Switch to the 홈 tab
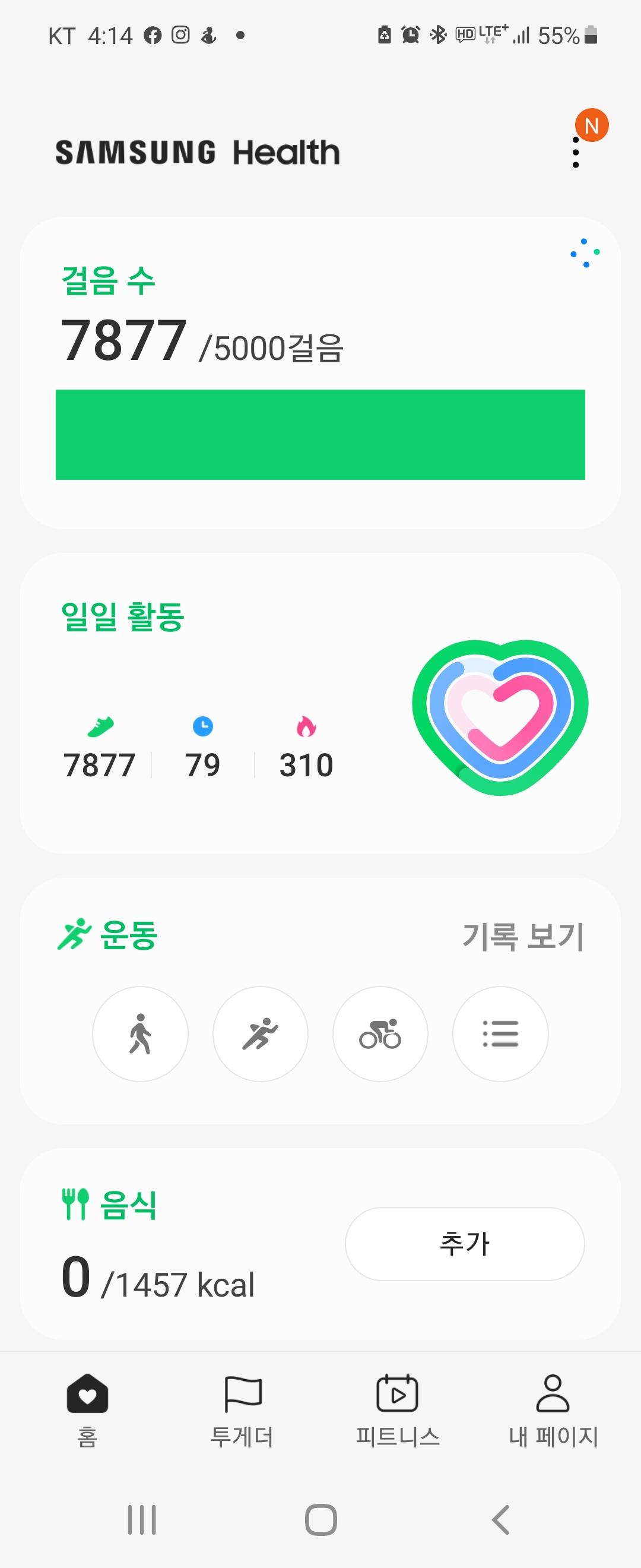Image resolution: width=641 pixels, height=1568 pixels. pyautogui.click(x=88, y=1410)
